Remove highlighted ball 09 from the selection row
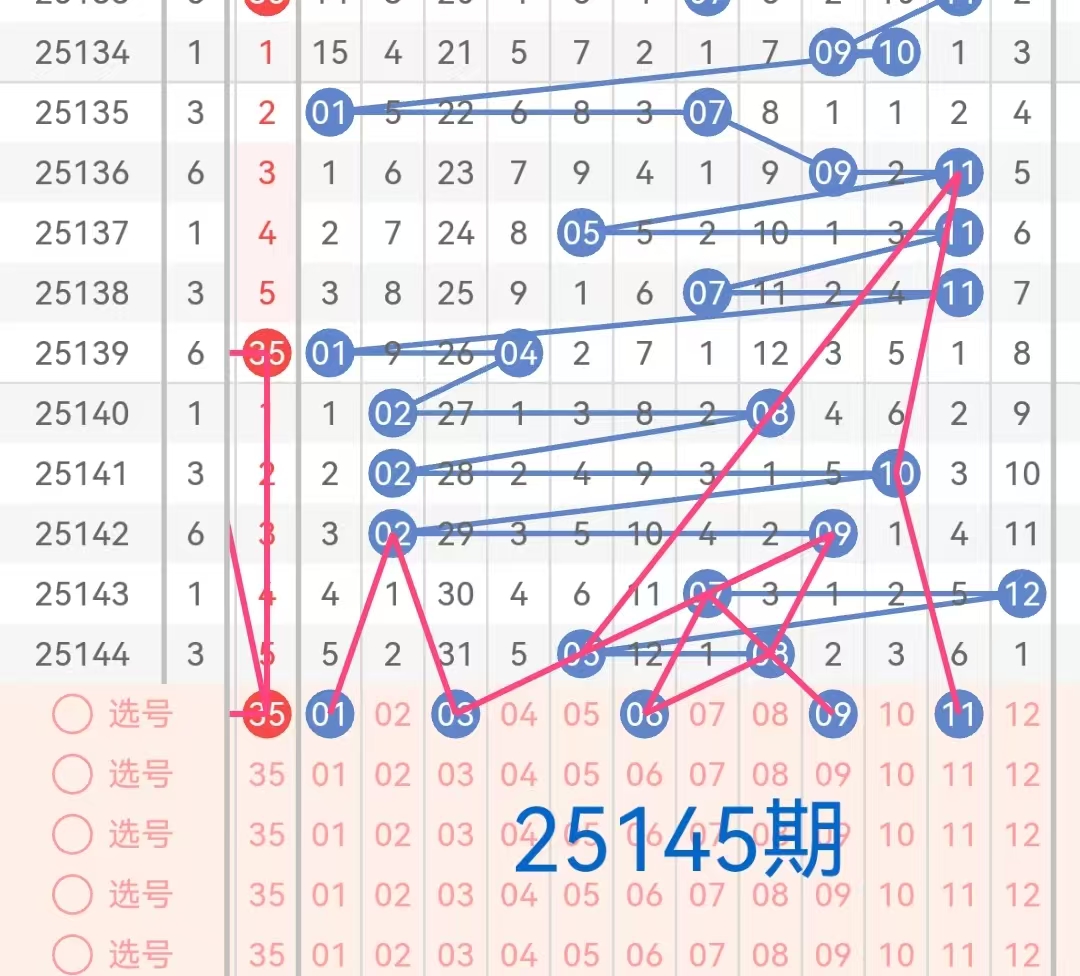Image resolution: width=1080 pixels, height=976 pixels. (833, 714)
